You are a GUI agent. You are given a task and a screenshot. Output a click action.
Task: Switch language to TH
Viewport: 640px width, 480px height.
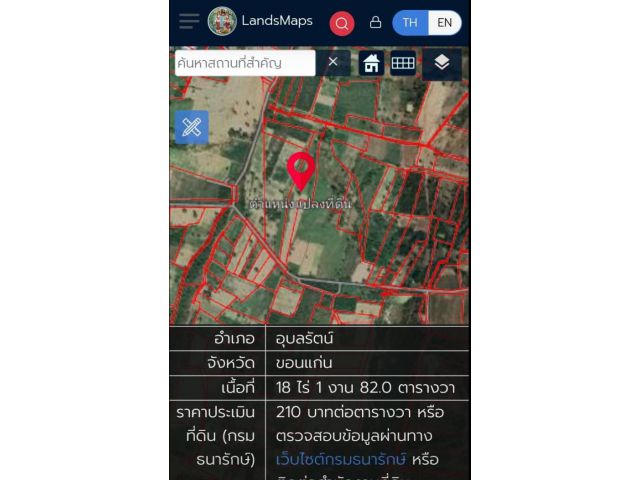point(410,22)
